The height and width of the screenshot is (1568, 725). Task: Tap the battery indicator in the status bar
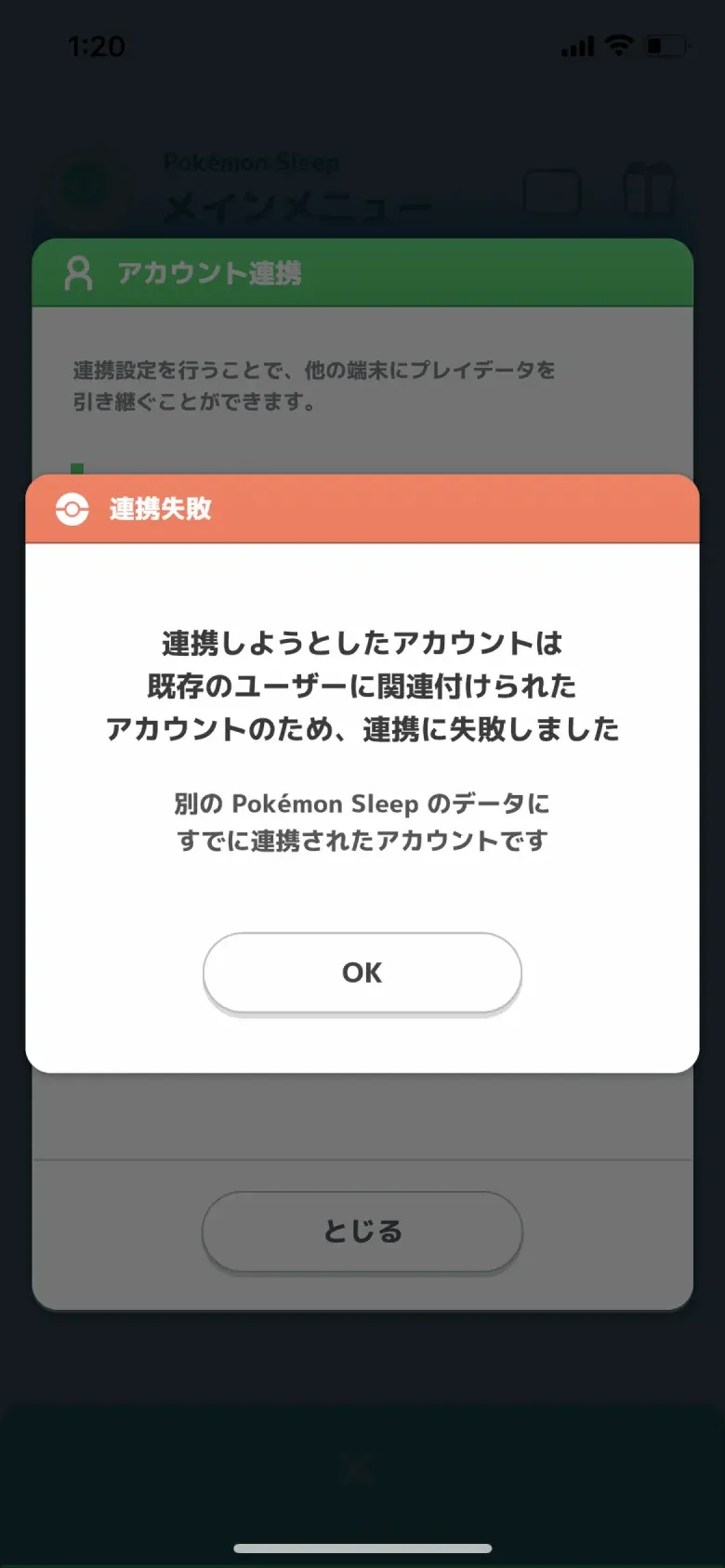[x=667, y=44]
